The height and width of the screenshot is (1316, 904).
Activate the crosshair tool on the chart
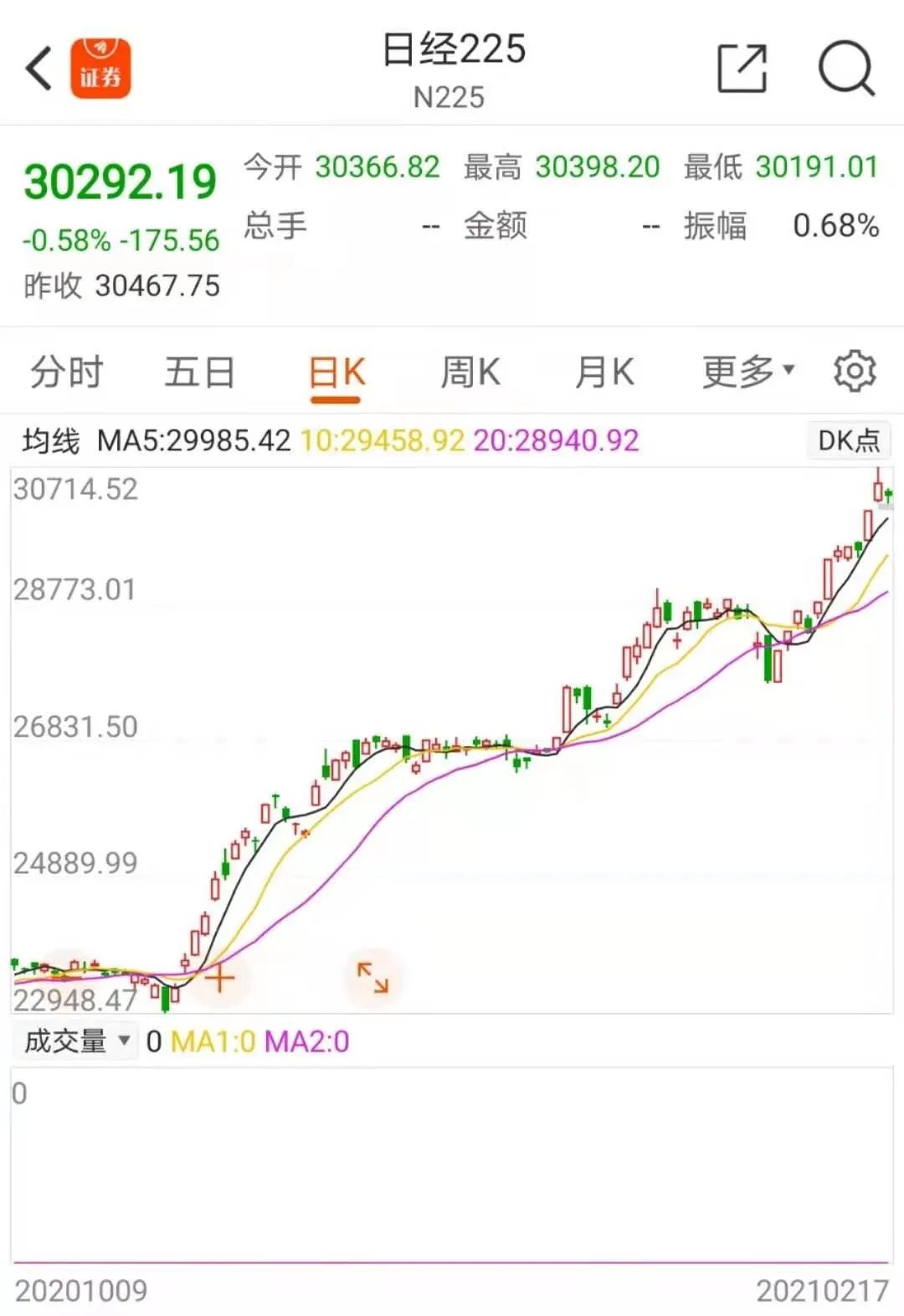[220, 976]
